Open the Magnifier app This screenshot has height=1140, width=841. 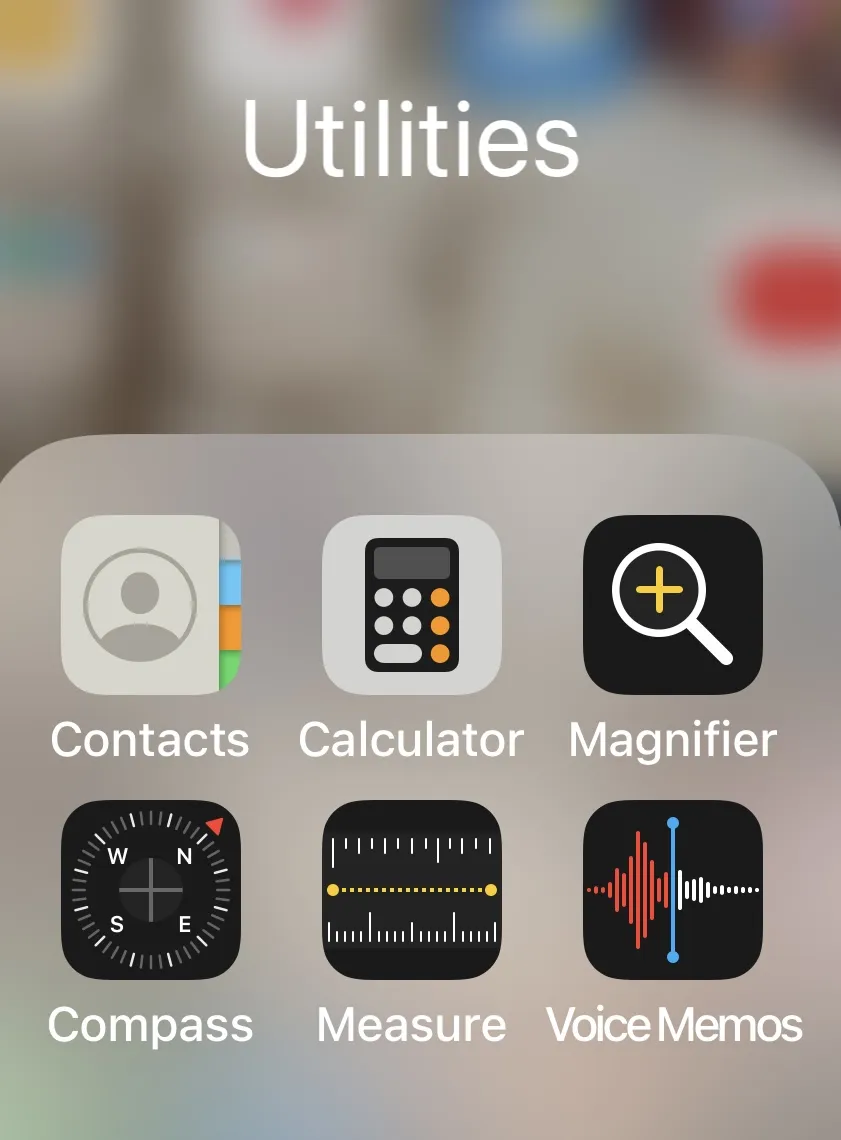(x=672, y=605)
